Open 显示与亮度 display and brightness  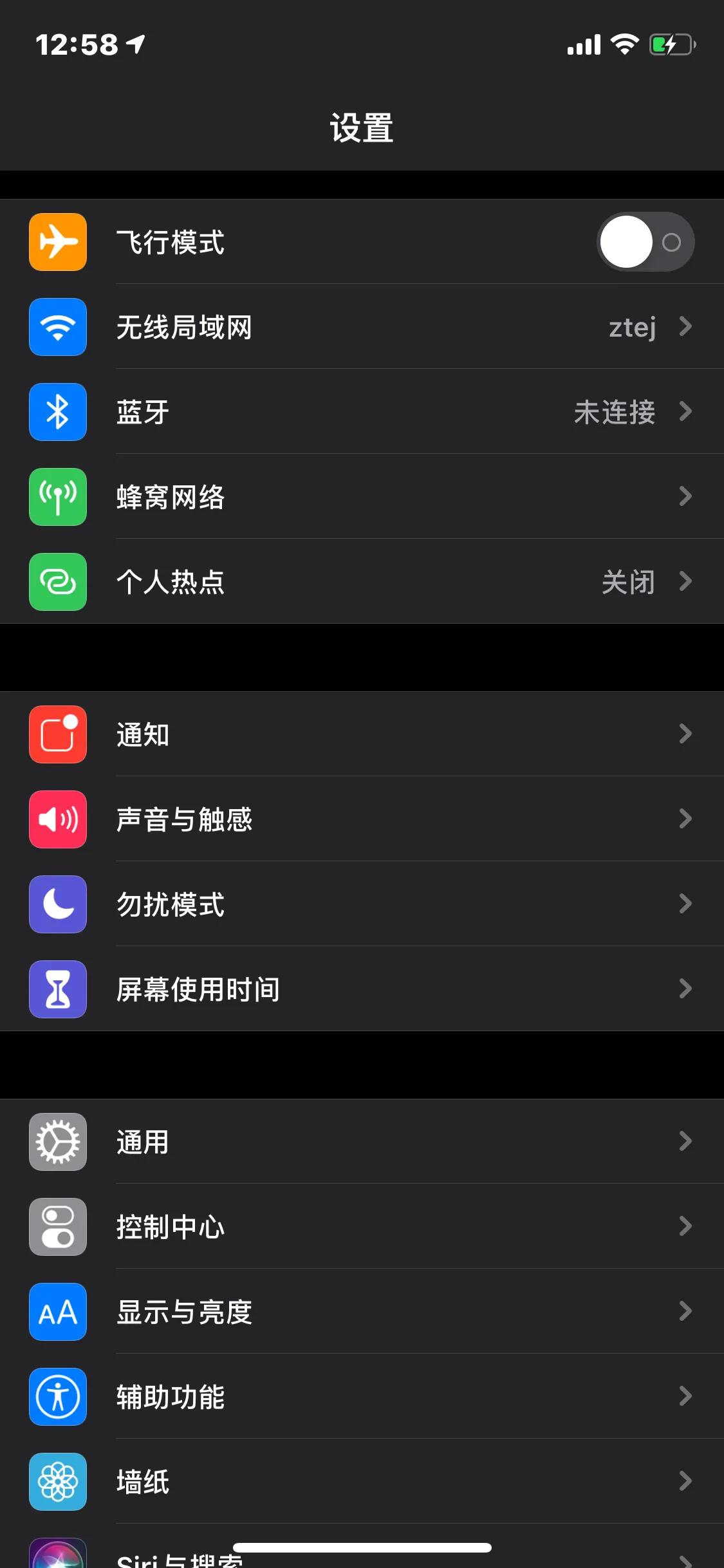tap(362, 1312)
